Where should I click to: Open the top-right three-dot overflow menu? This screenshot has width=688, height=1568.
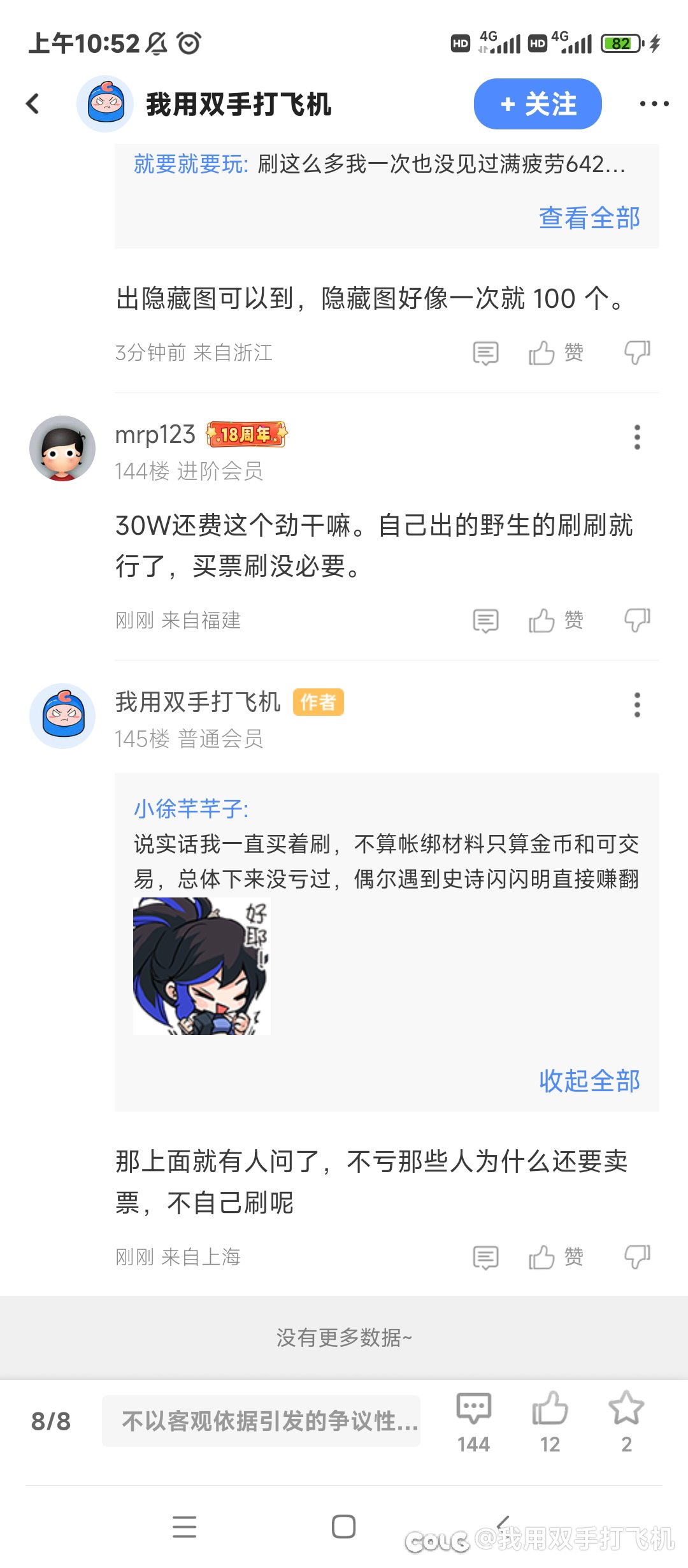point(654,104)
